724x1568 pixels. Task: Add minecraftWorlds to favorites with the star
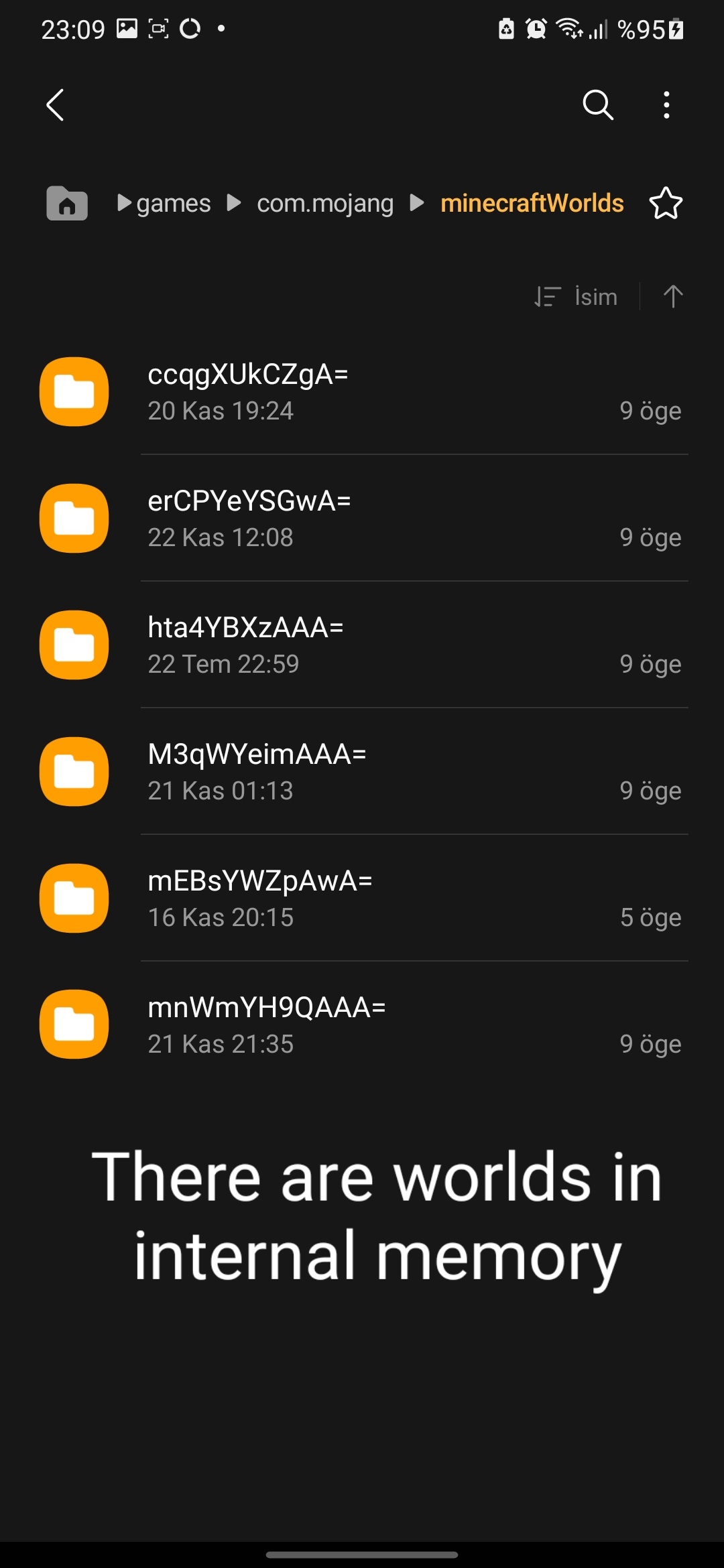666,203
